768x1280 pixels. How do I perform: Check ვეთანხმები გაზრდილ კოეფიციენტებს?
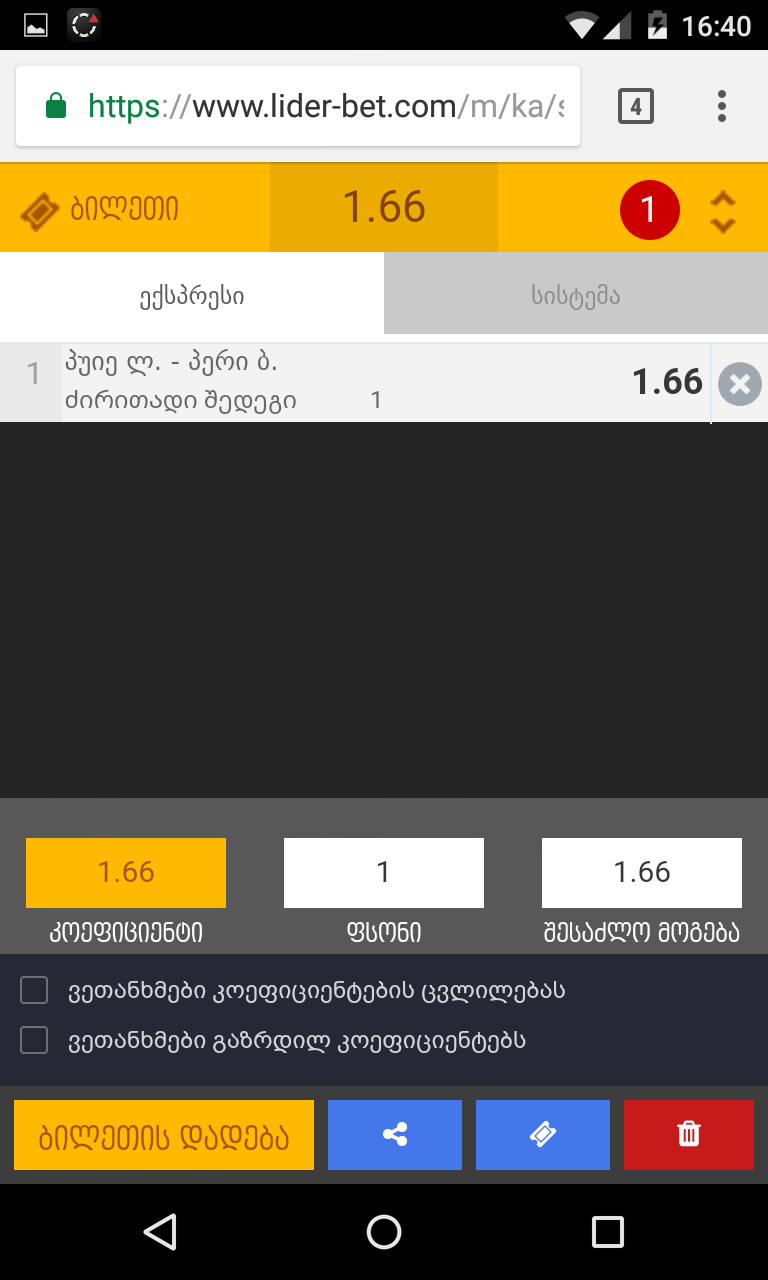[x=35, y=1041]
